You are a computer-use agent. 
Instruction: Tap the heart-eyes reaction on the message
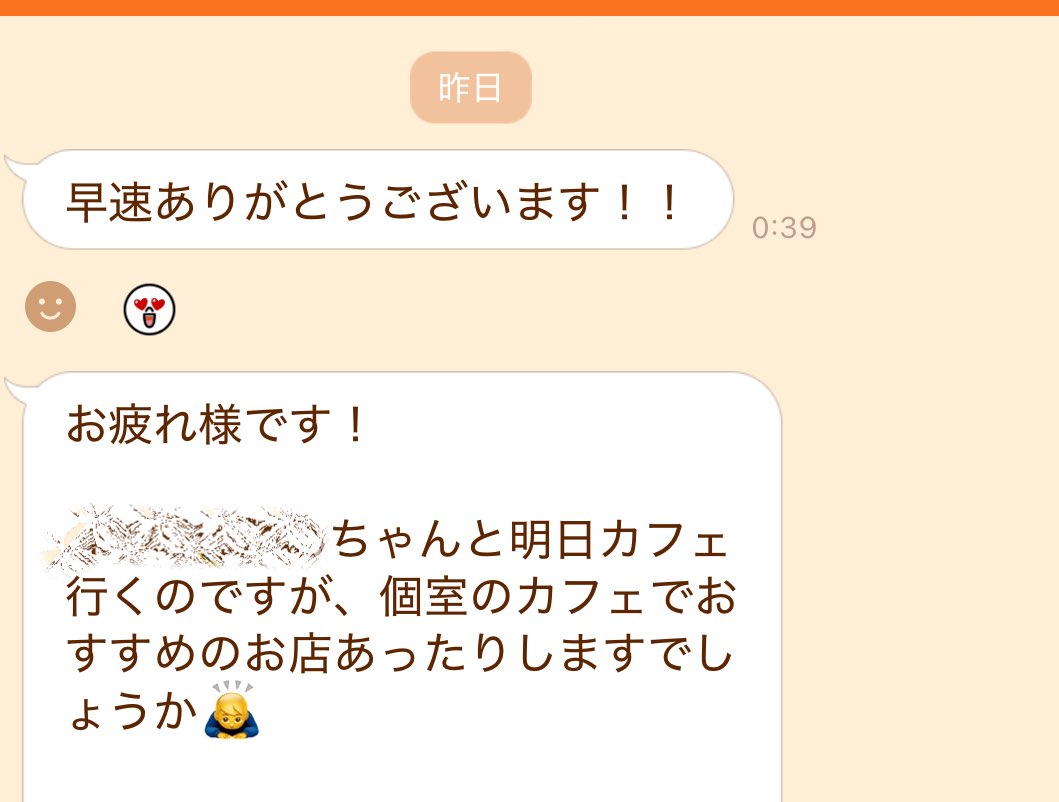tap(149, 309)
